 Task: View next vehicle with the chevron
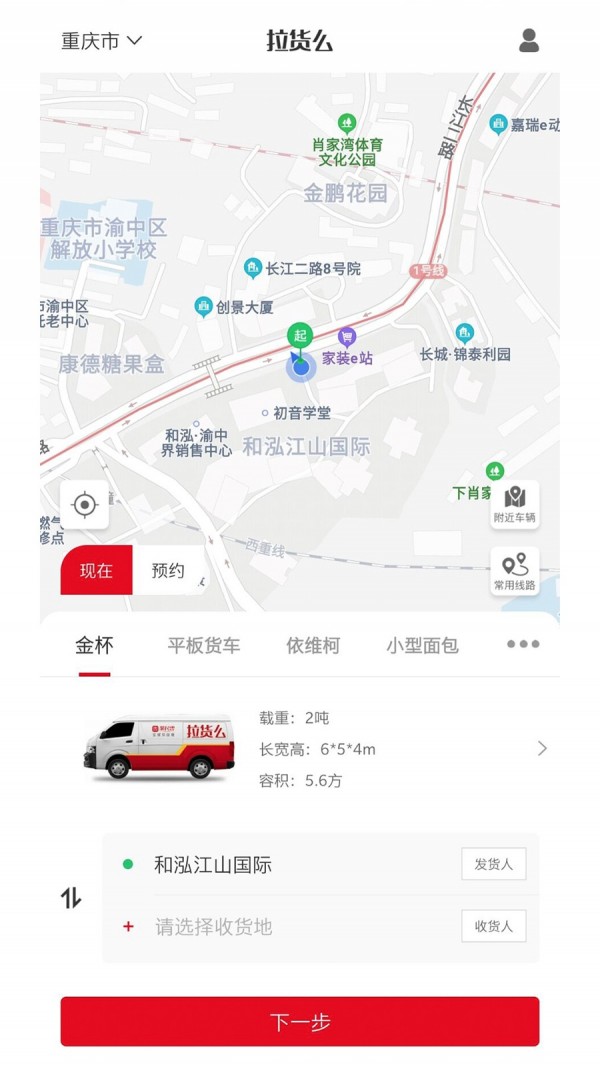pyautogui.click(x=542, y=748)
